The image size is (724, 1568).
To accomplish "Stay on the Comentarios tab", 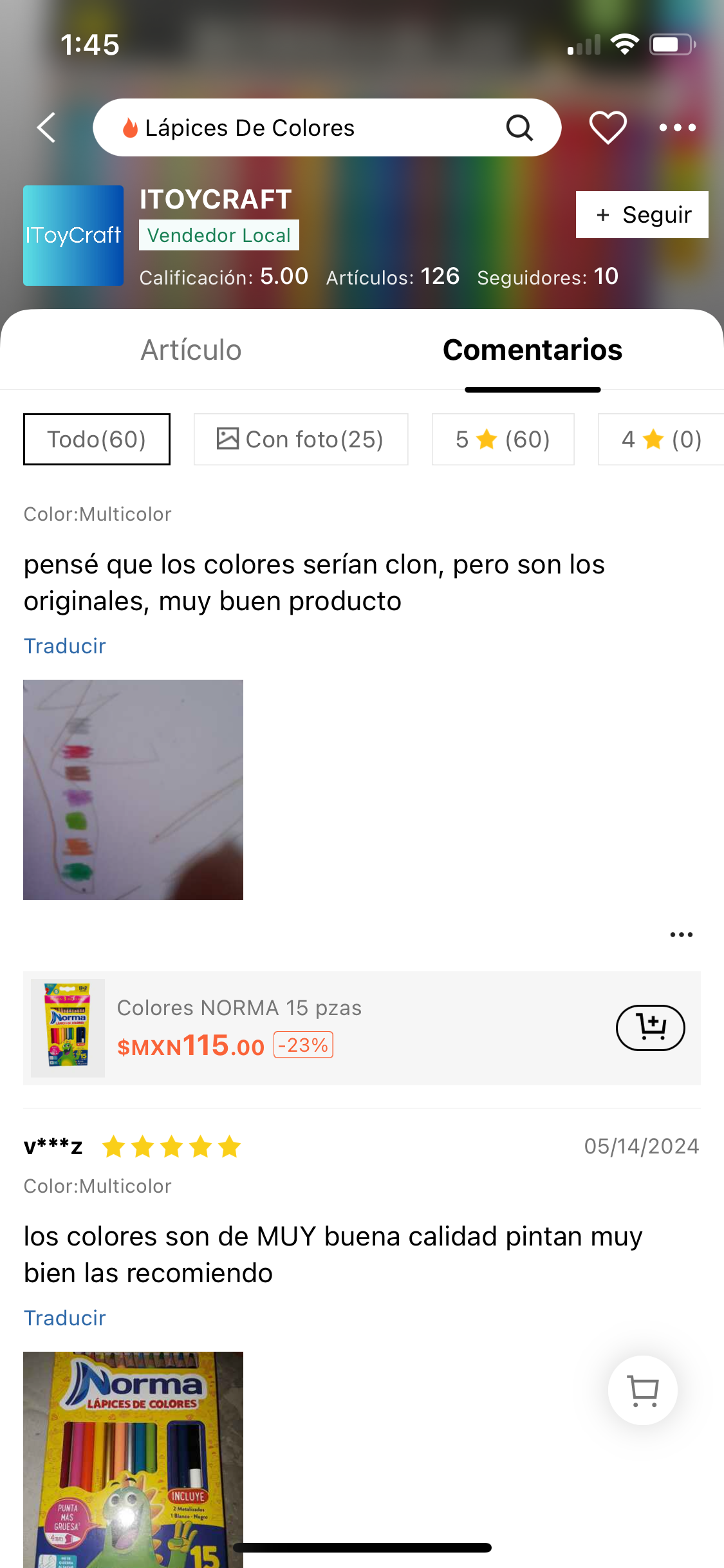I will click(532, 350).
